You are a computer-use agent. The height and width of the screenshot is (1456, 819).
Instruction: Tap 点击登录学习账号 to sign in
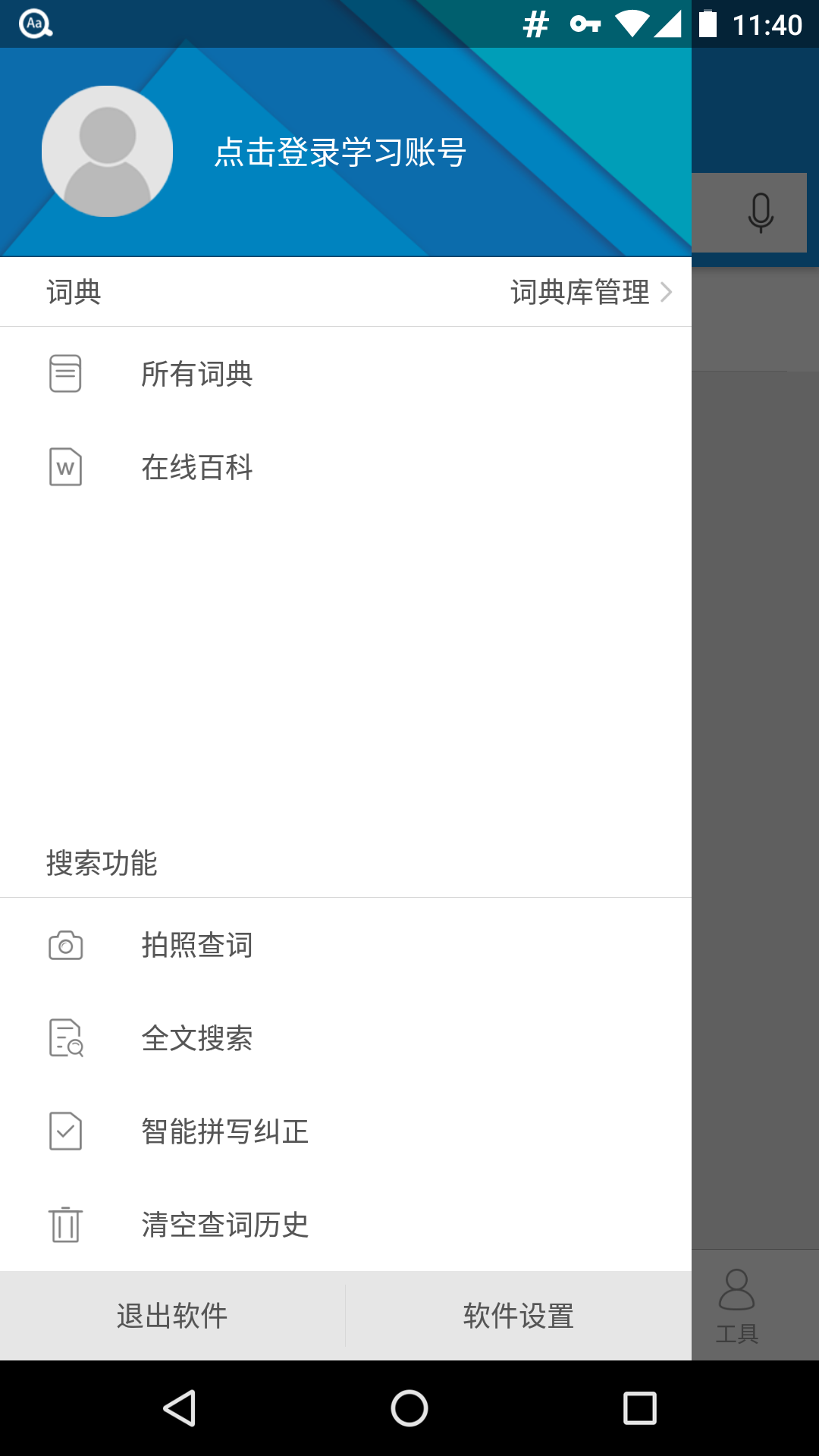pyautogui.click(x=340, y=152)
